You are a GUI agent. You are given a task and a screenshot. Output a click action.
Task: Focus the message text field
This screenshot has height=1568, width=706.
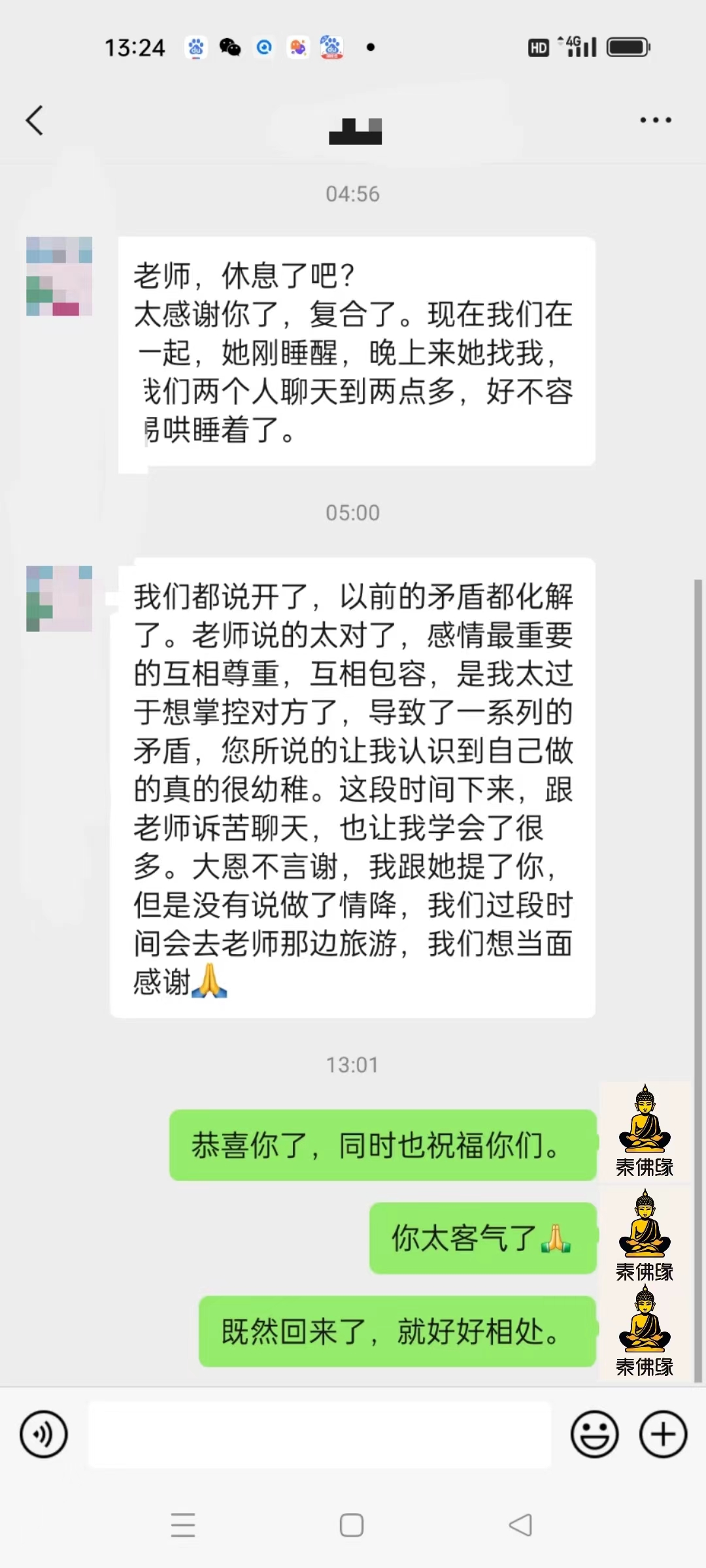point(319,1435)
